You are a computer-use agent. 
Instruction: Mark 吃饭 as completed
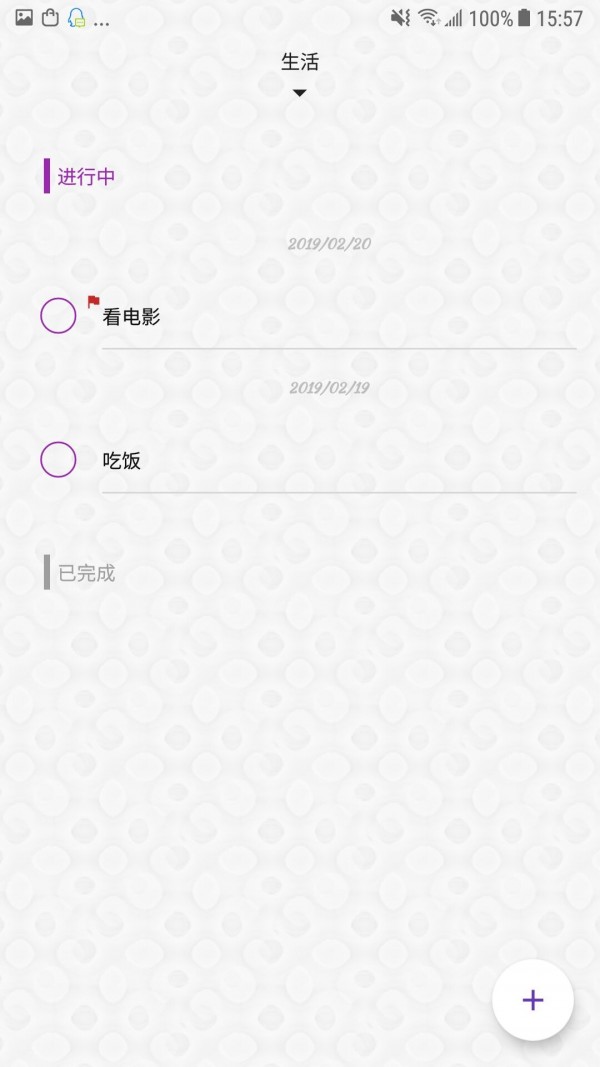point(58,460)
